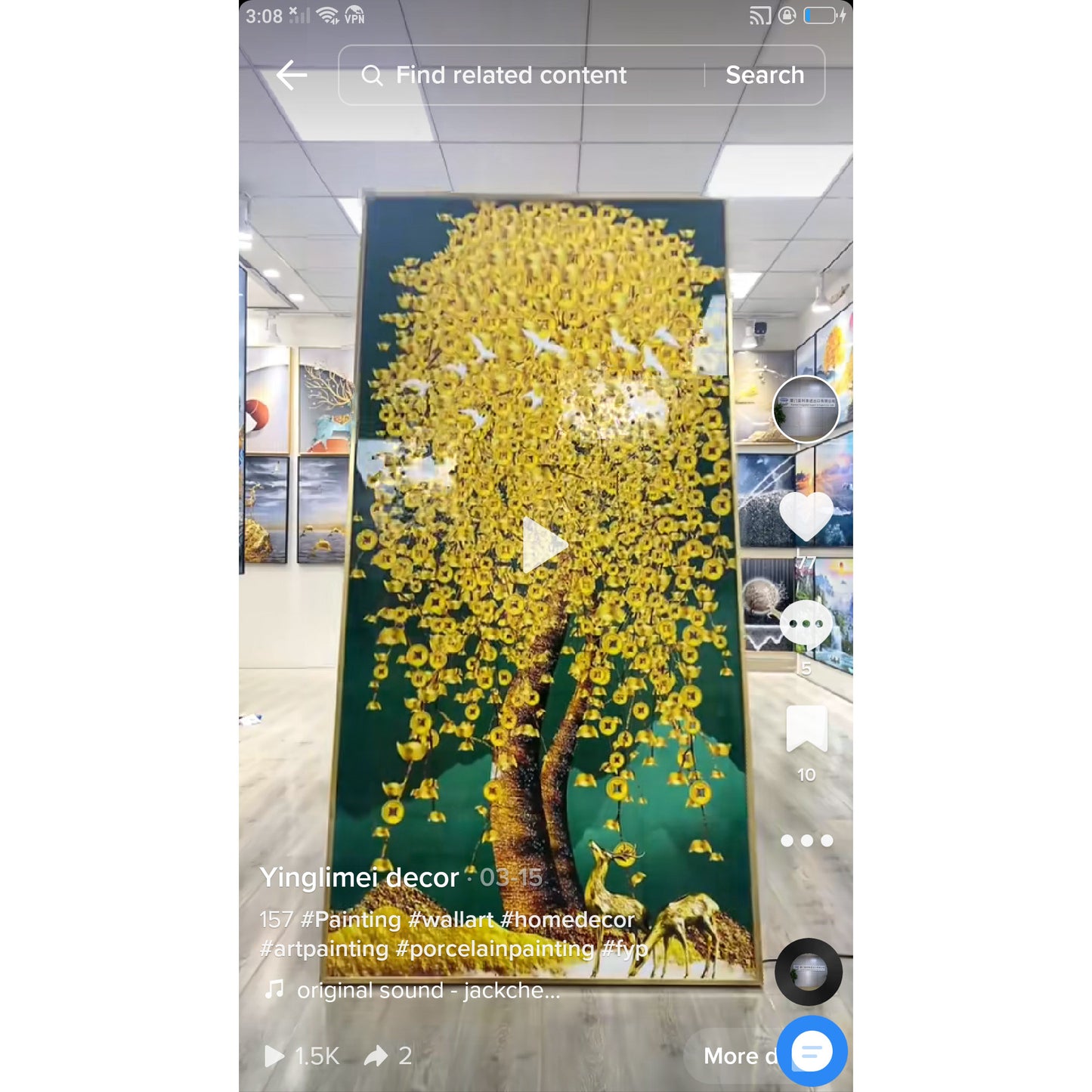Open the creator's profile avatar
Viewport: 1092px width, 1092px height.
[x=806, y=409]
